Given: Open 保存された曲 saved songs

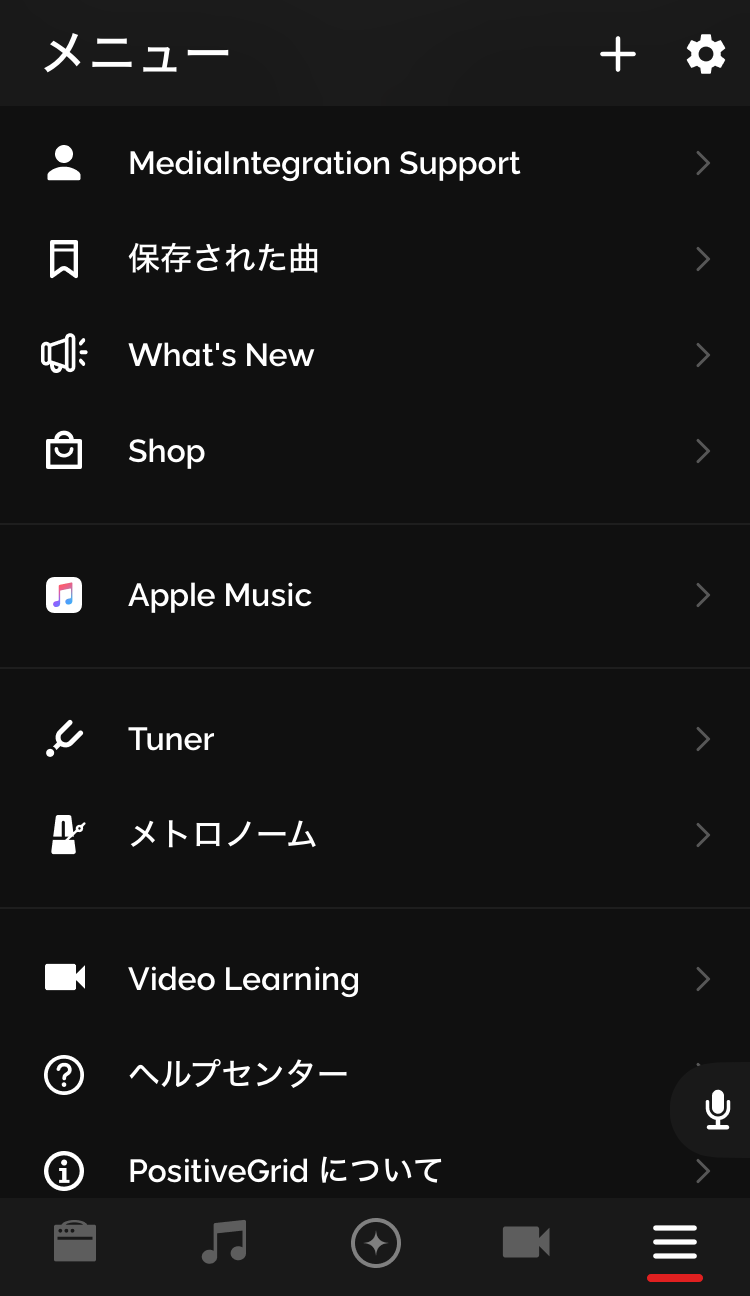Looking at the screenshot, I should click(x=375, y=259).
